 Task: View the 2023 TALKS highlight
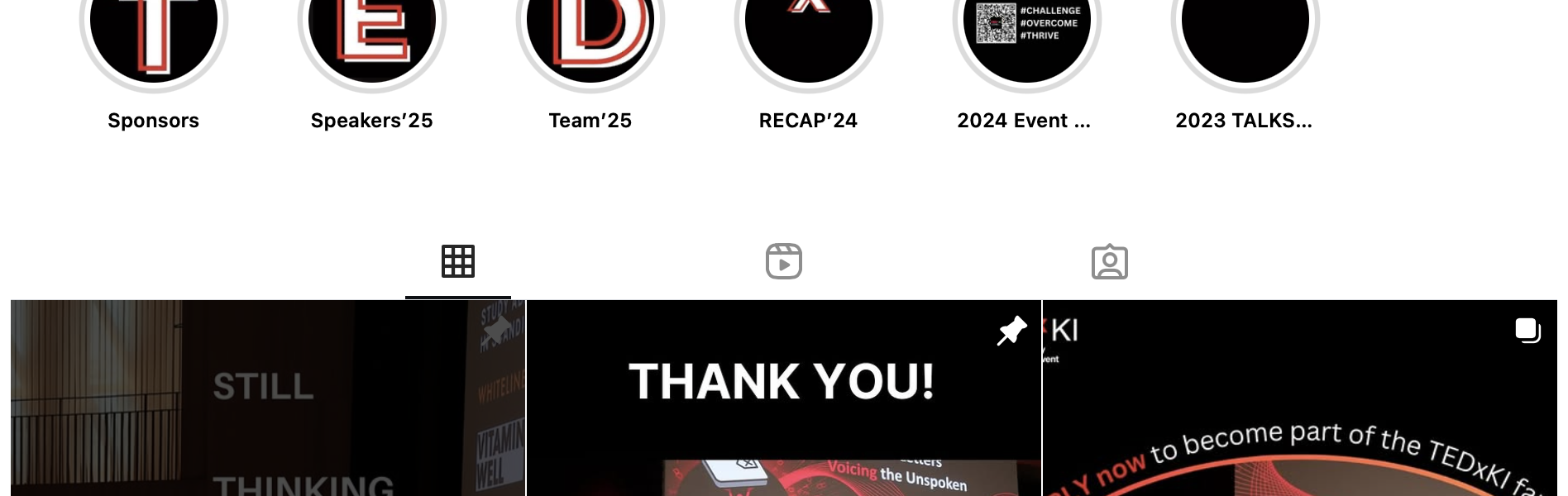[1245, 33]
